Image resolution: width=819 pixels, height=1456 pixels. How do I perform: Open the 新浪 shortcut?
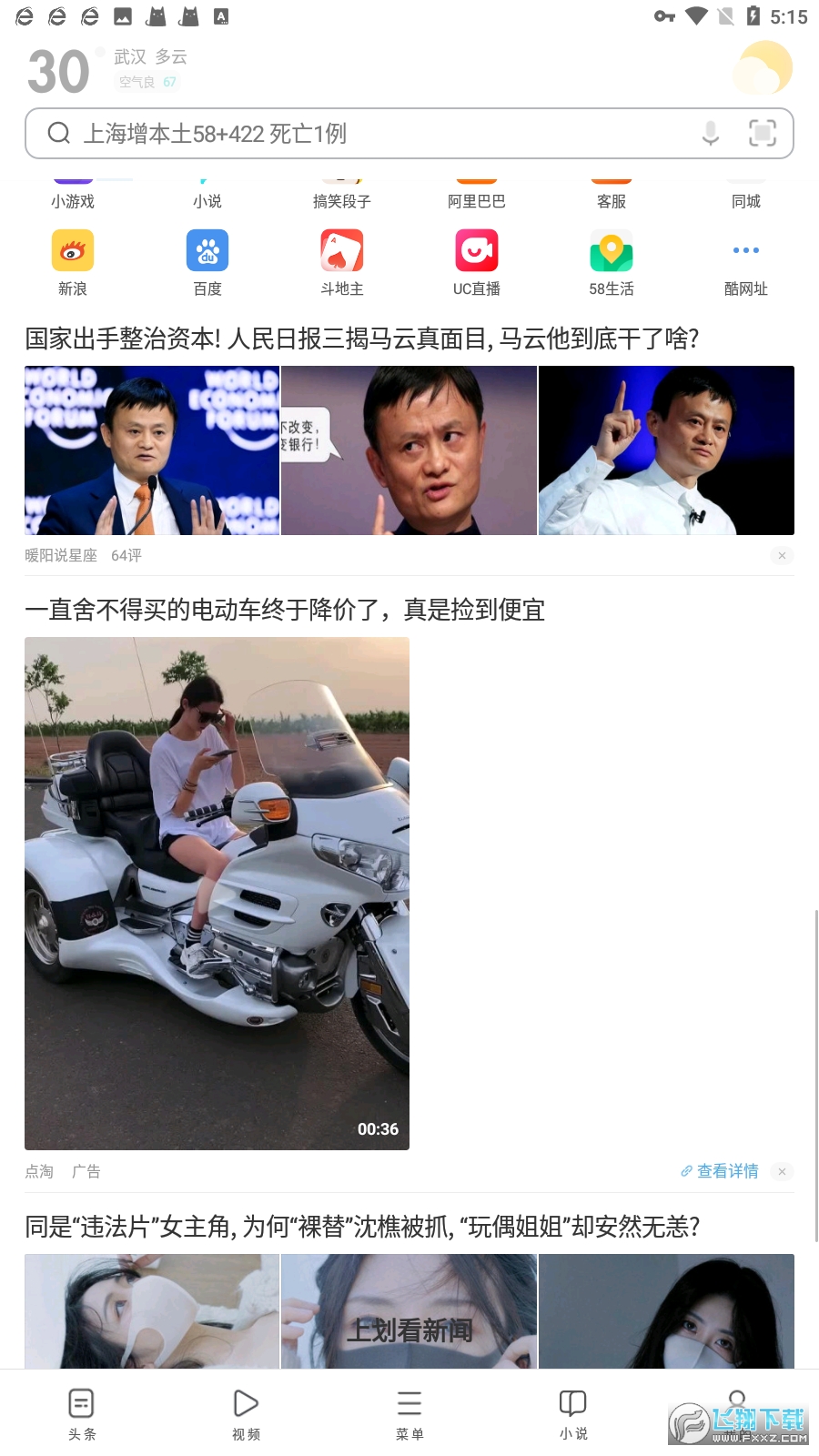pyautogui.click(x=73, y=262)
